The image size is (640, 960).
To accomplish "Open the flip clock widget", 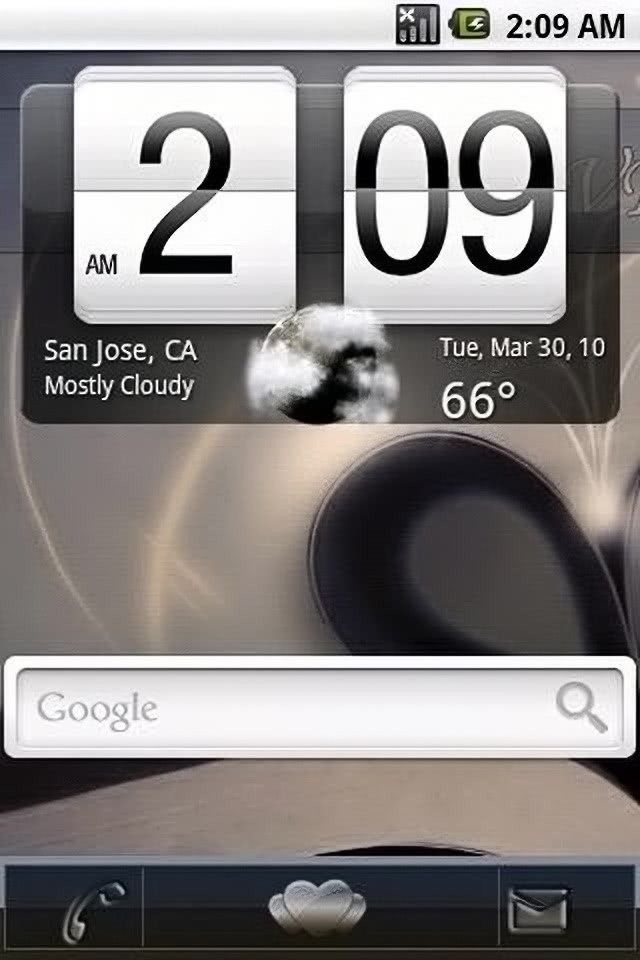I will 320,195.
